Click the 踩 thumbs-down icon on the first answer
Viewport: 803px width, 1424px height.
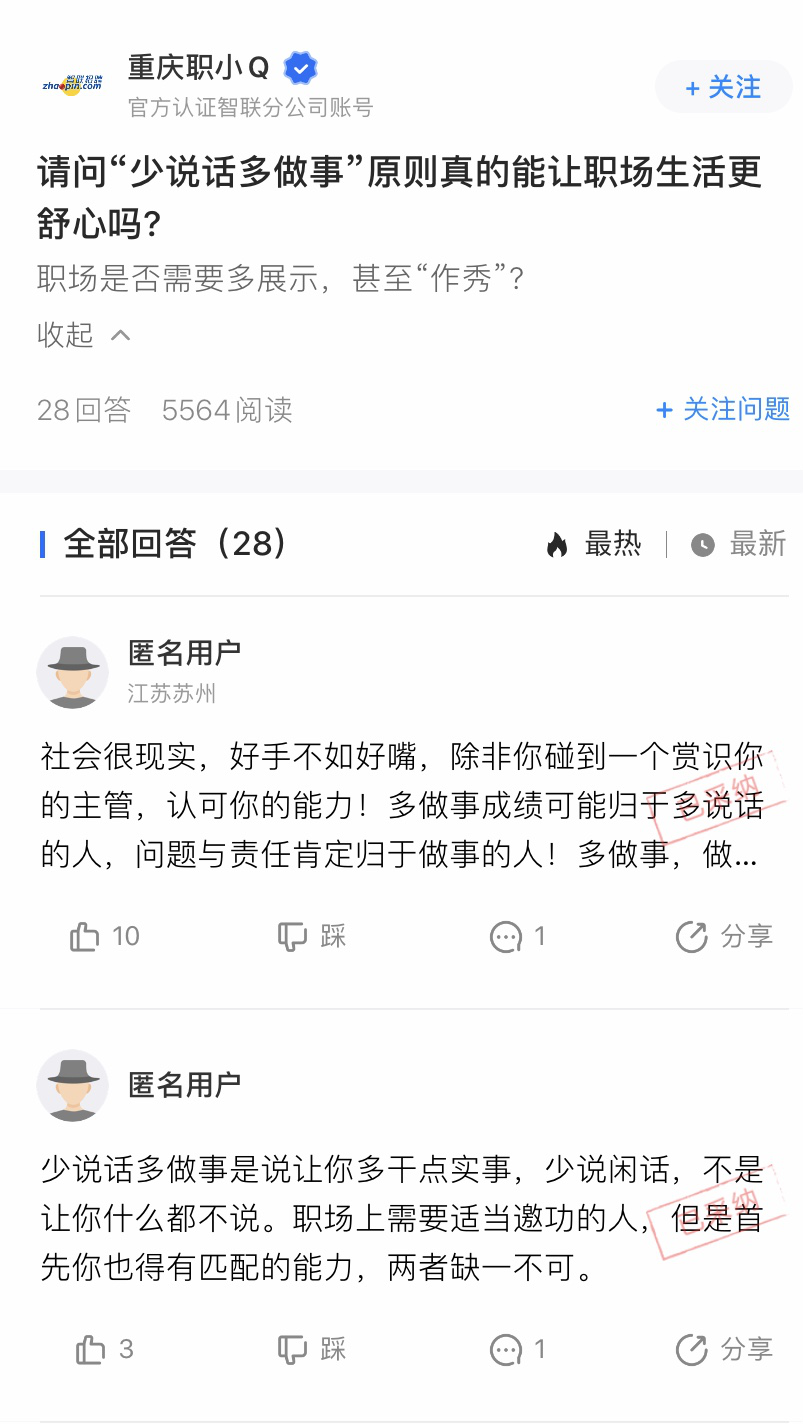(291, 936)
